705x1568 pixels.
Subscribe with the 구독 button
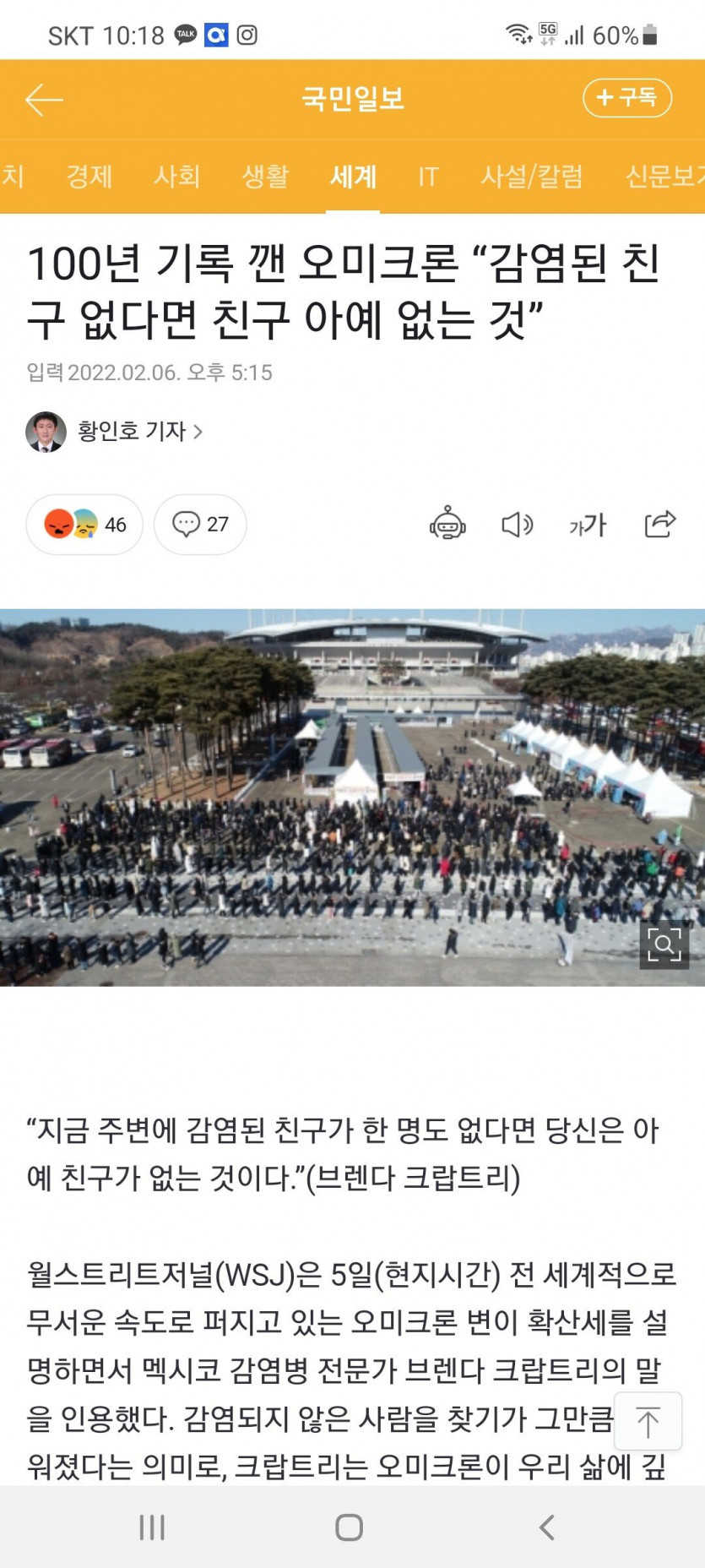(626, 98)
